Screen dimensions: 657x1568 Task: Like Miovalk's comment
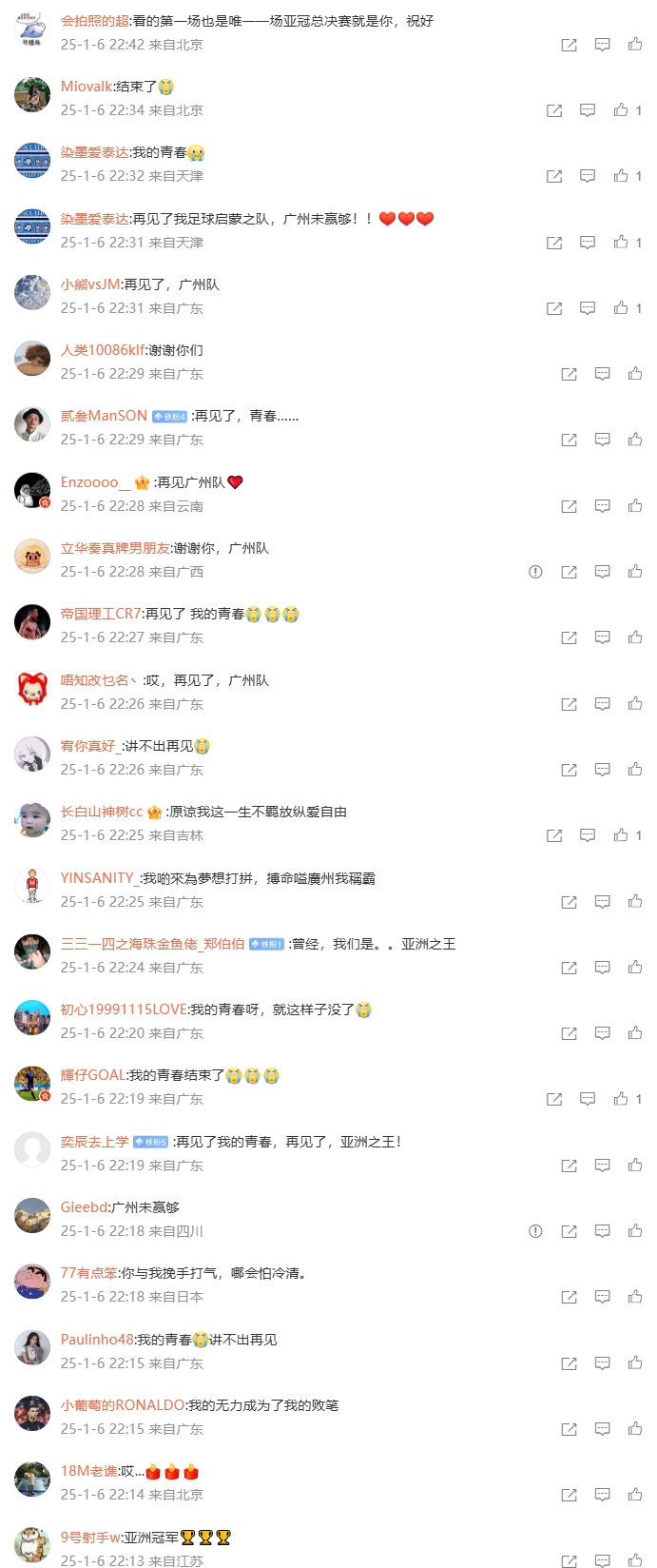click(x=621, y=110)
